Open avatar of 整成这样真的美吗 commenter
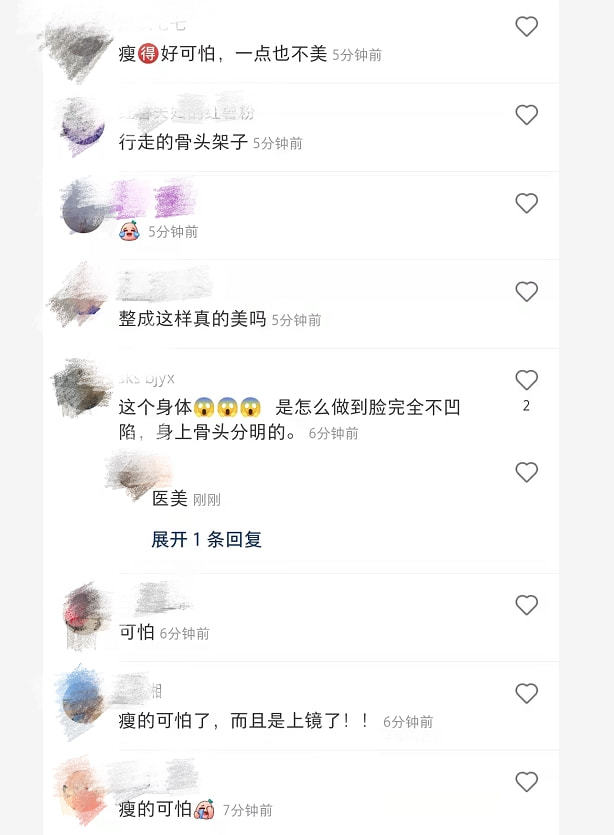614x835 pixels. pyautogui.click(x=82, y=296)
